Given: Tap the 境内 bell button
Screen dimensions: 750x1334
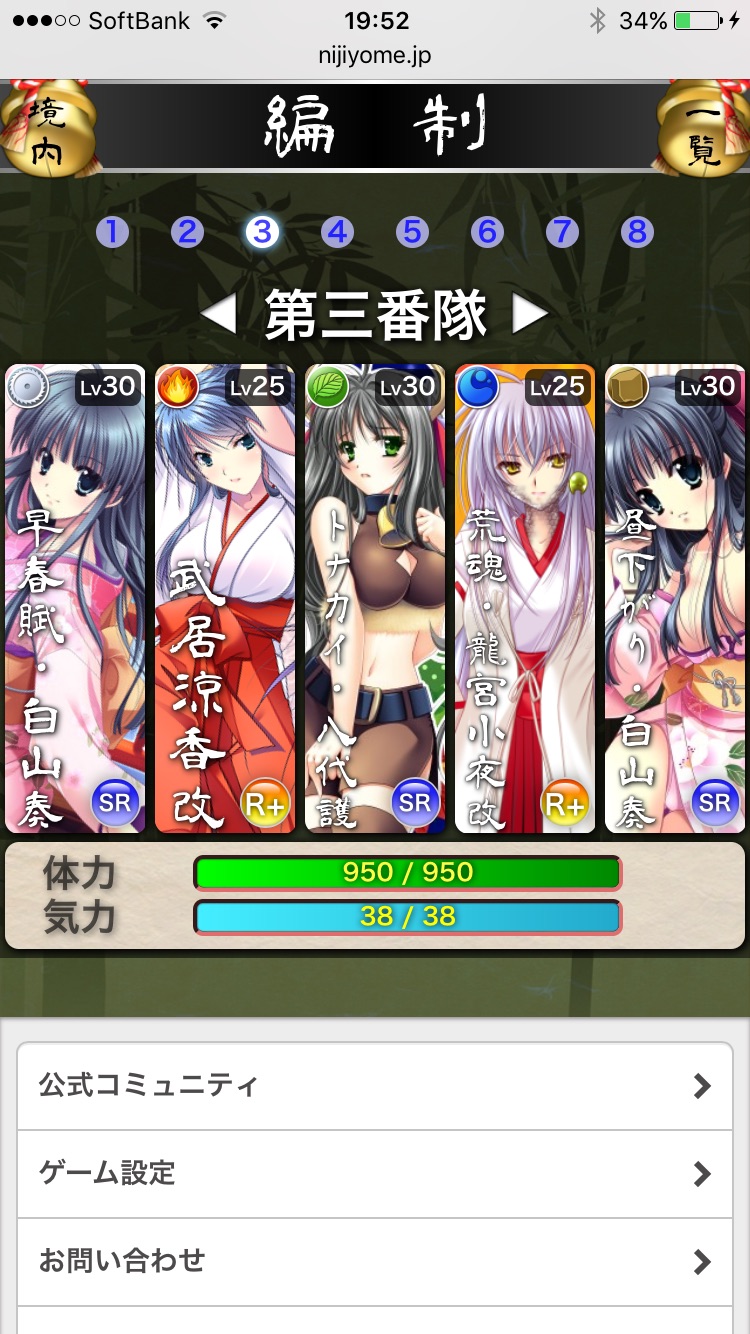Looking at the screenshot, I should [x=47, y=130].
